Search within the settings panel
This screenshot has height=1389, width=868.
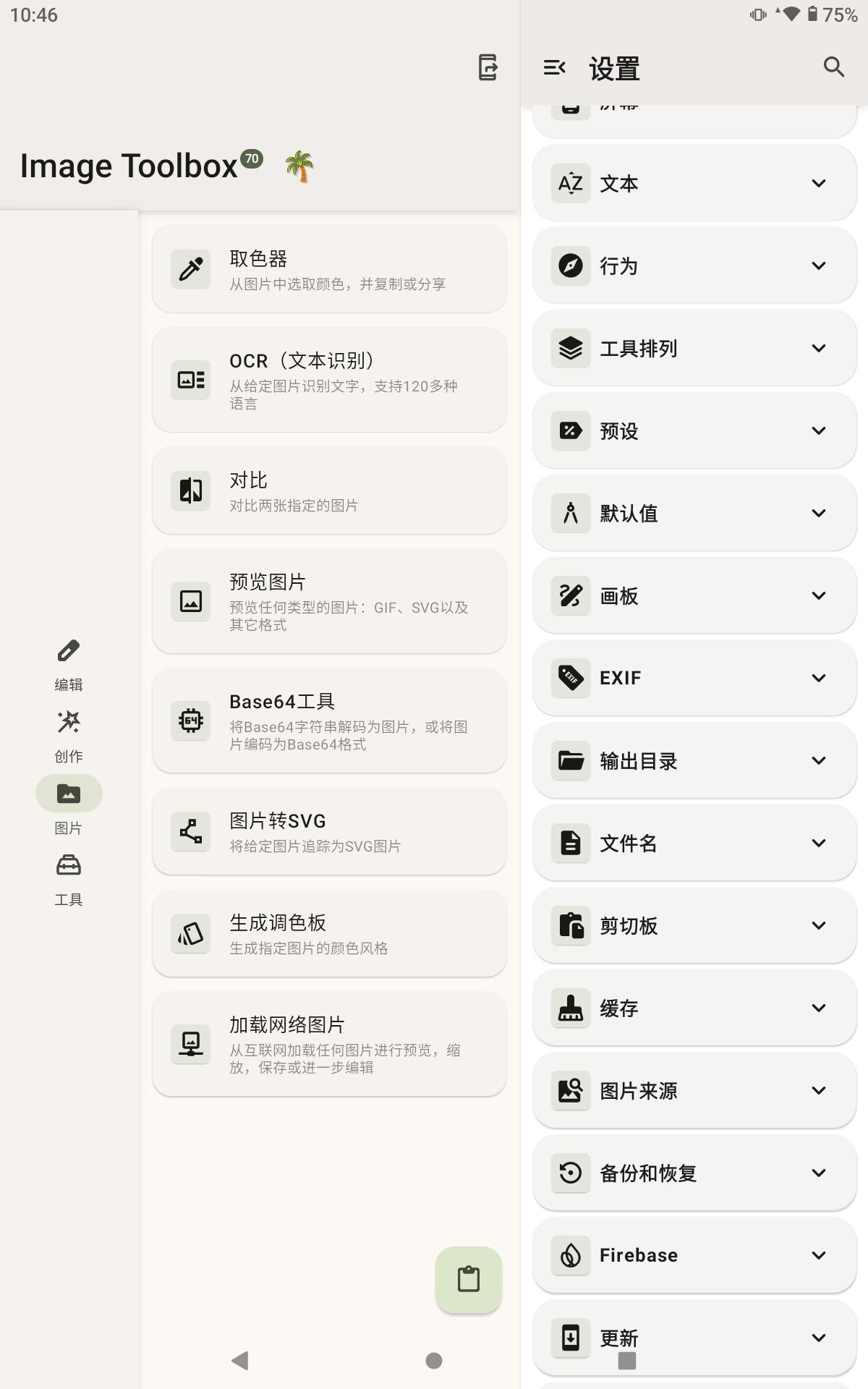click(x=834, y=67)
